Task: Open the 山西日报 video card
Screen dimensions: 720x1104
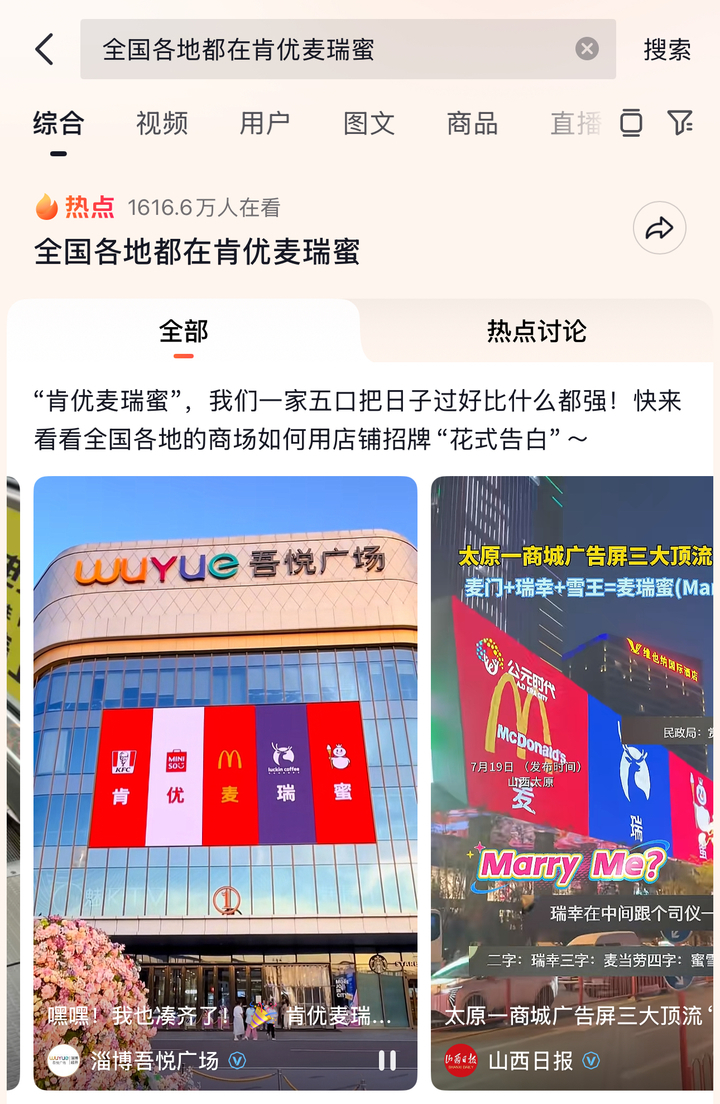Action: click(572, 750)
